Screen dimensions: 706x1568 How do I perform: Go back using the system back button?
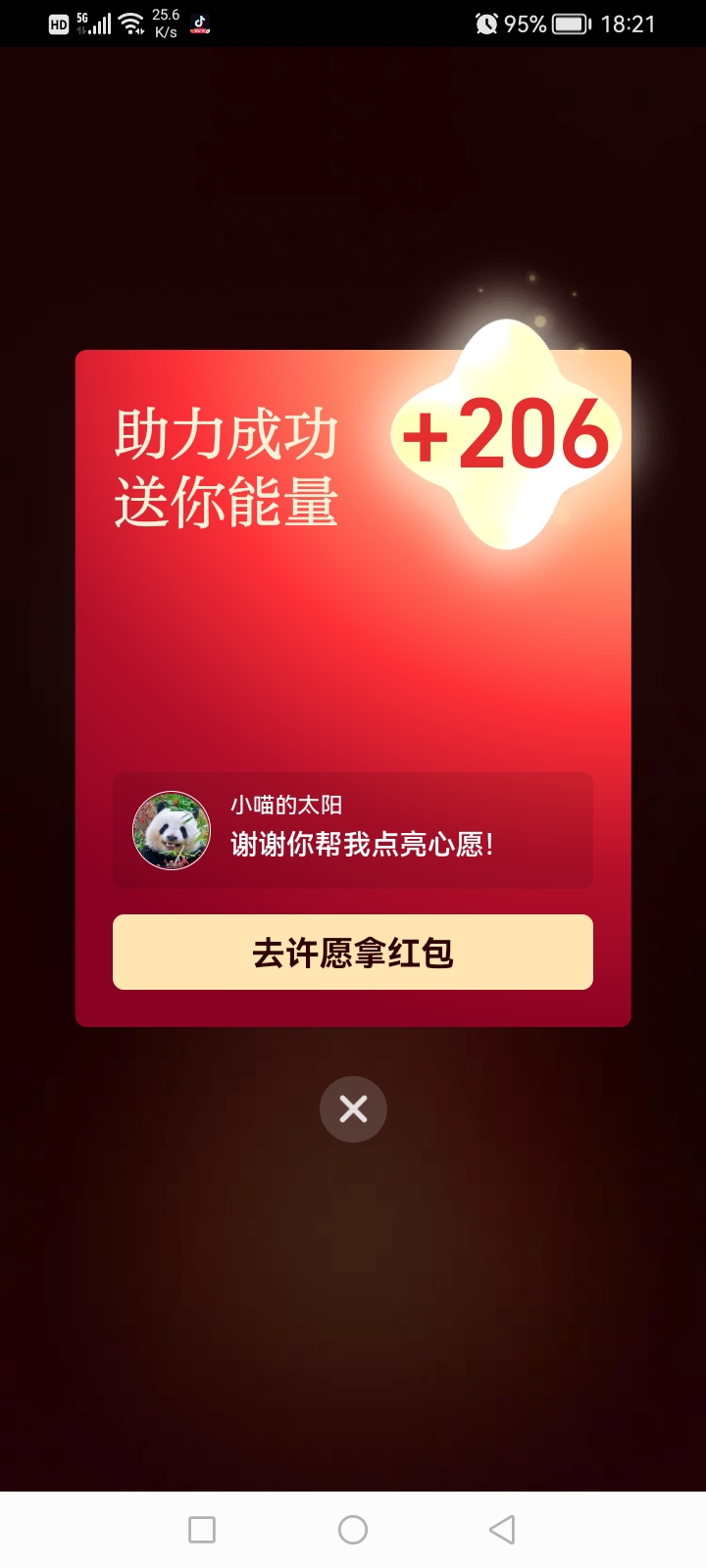pyautogui.click(x=502, y=1530)
